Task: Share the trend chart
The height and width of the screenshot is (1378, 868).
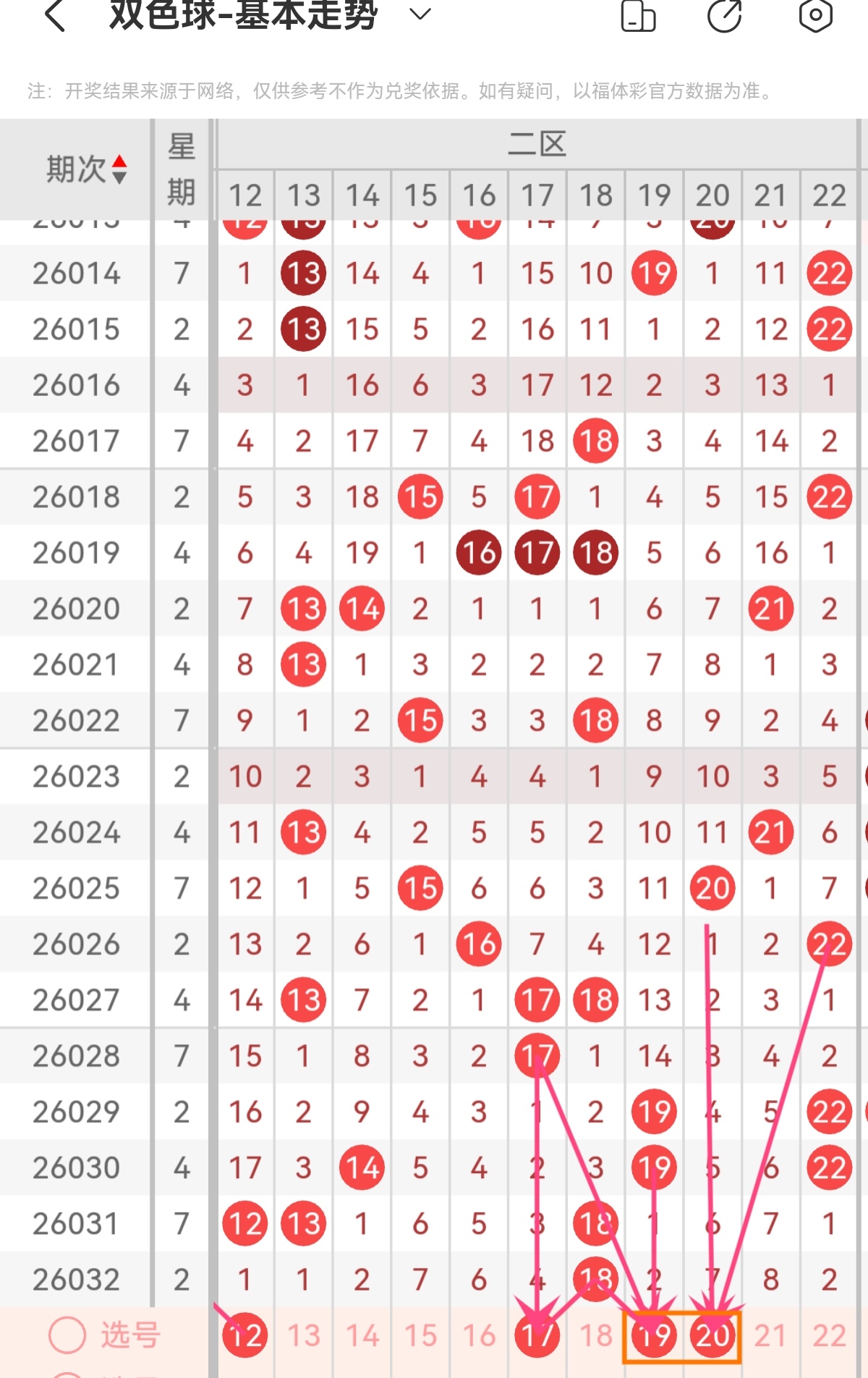Action: (x=725, y=15)
